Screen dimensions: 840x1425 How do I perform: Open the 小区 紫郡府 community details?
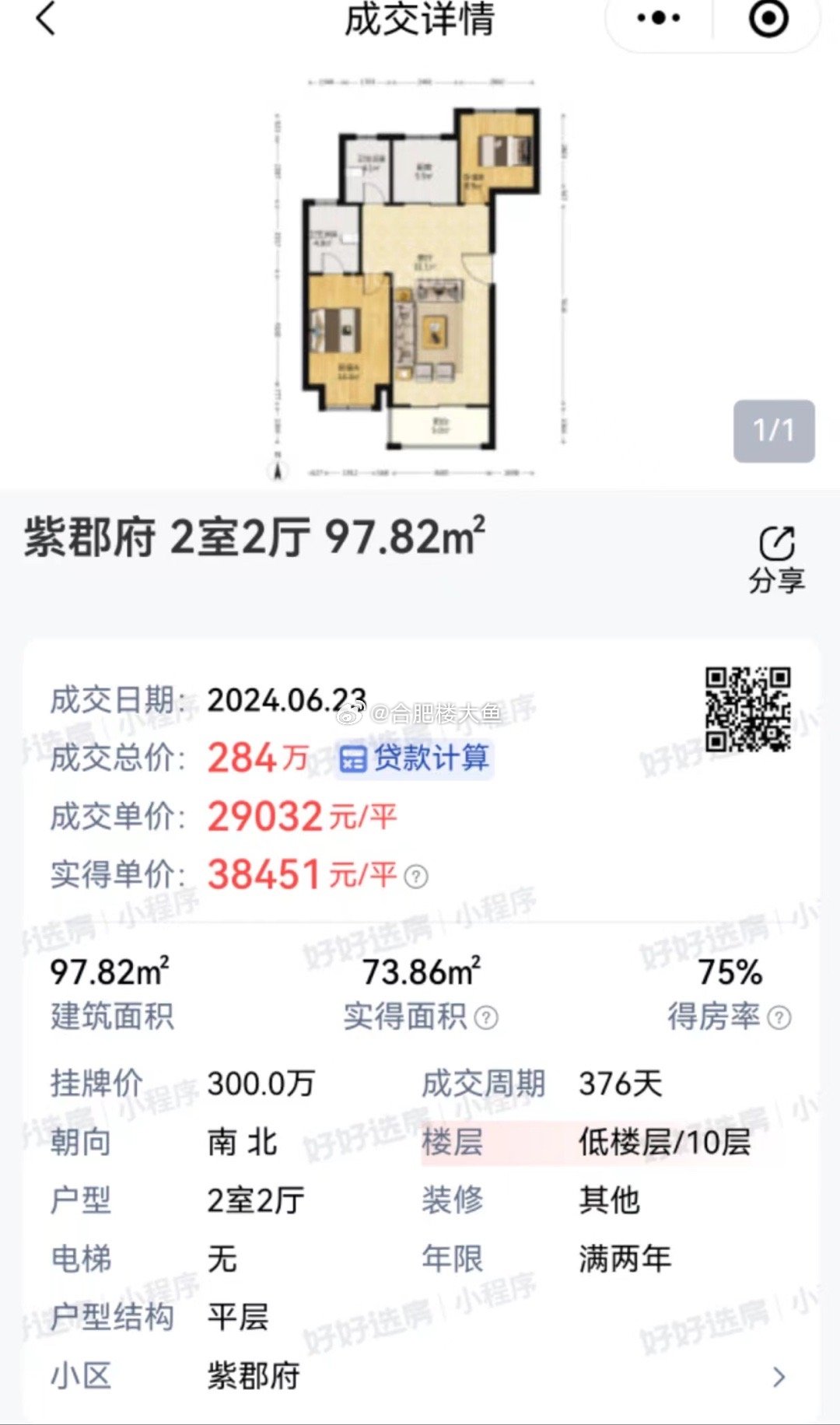(779, 1378)
